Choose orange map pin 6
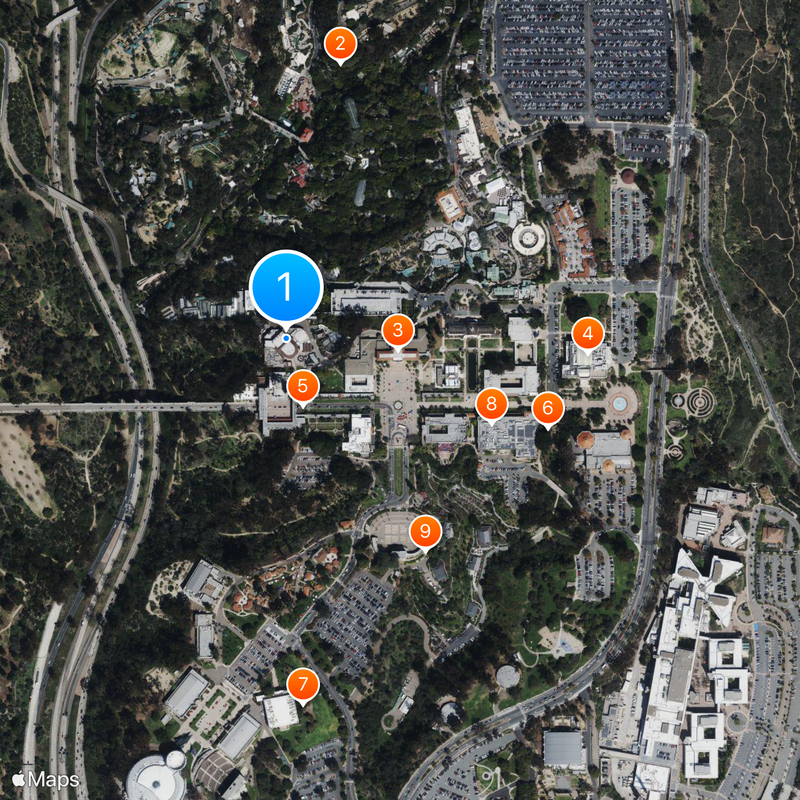The height and width of the screenshot is (800, 800). tap(548, 407)
